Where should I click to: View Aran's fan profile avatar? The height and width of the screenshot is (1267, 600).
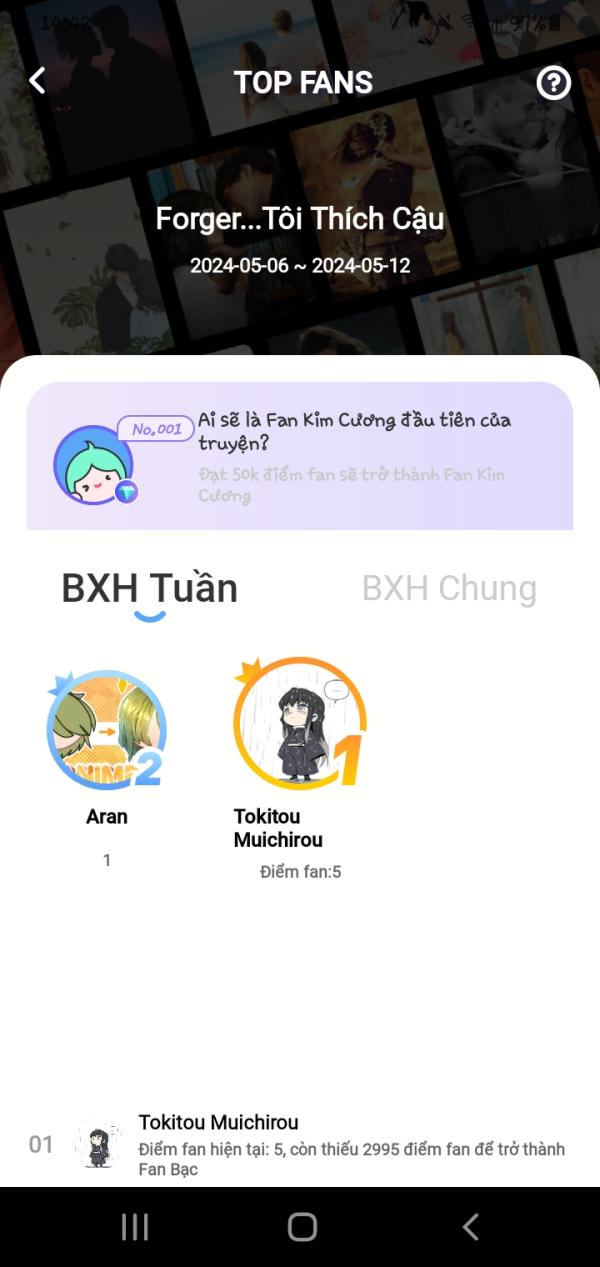tap(106, 730)
